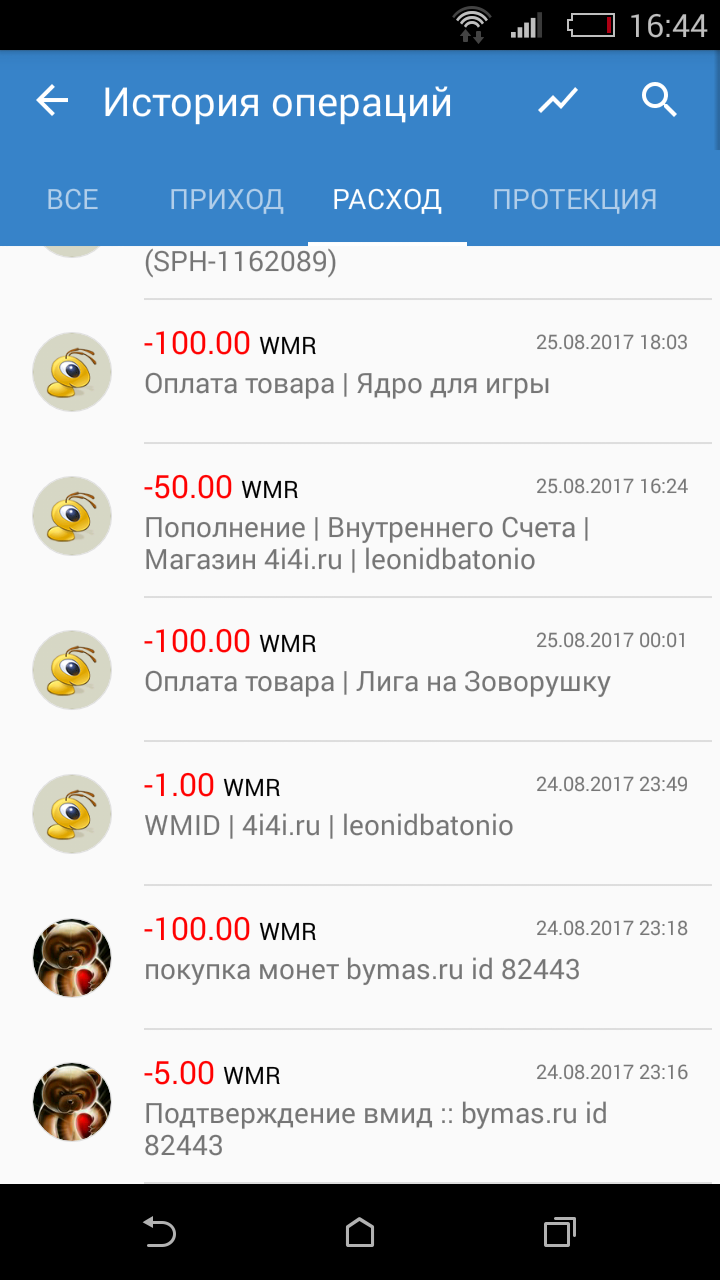
Task: Select the РАСХОД tab
Action: 387,199
